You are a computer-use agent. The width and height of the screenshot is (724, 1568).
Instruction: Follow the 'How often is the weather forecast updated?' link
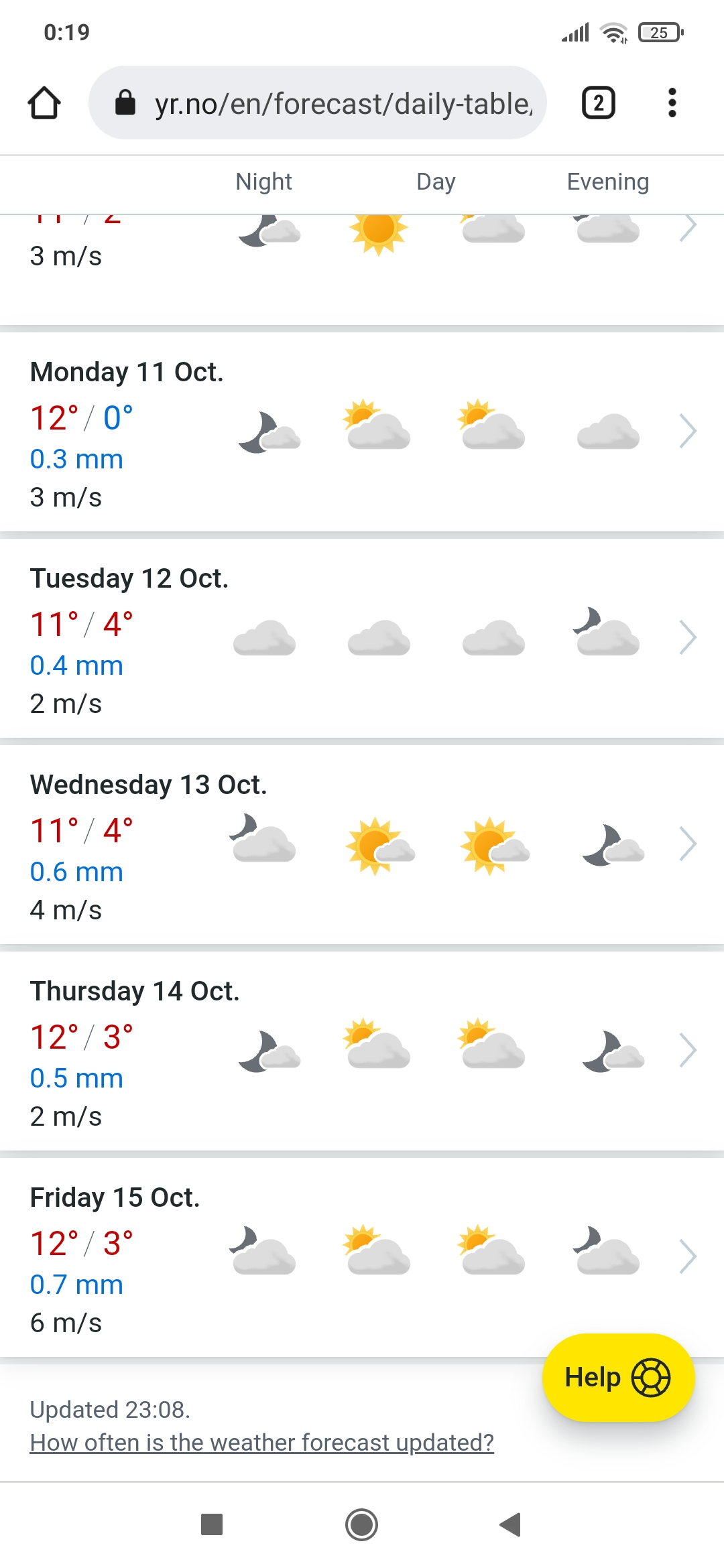[x=261, y=1442]
